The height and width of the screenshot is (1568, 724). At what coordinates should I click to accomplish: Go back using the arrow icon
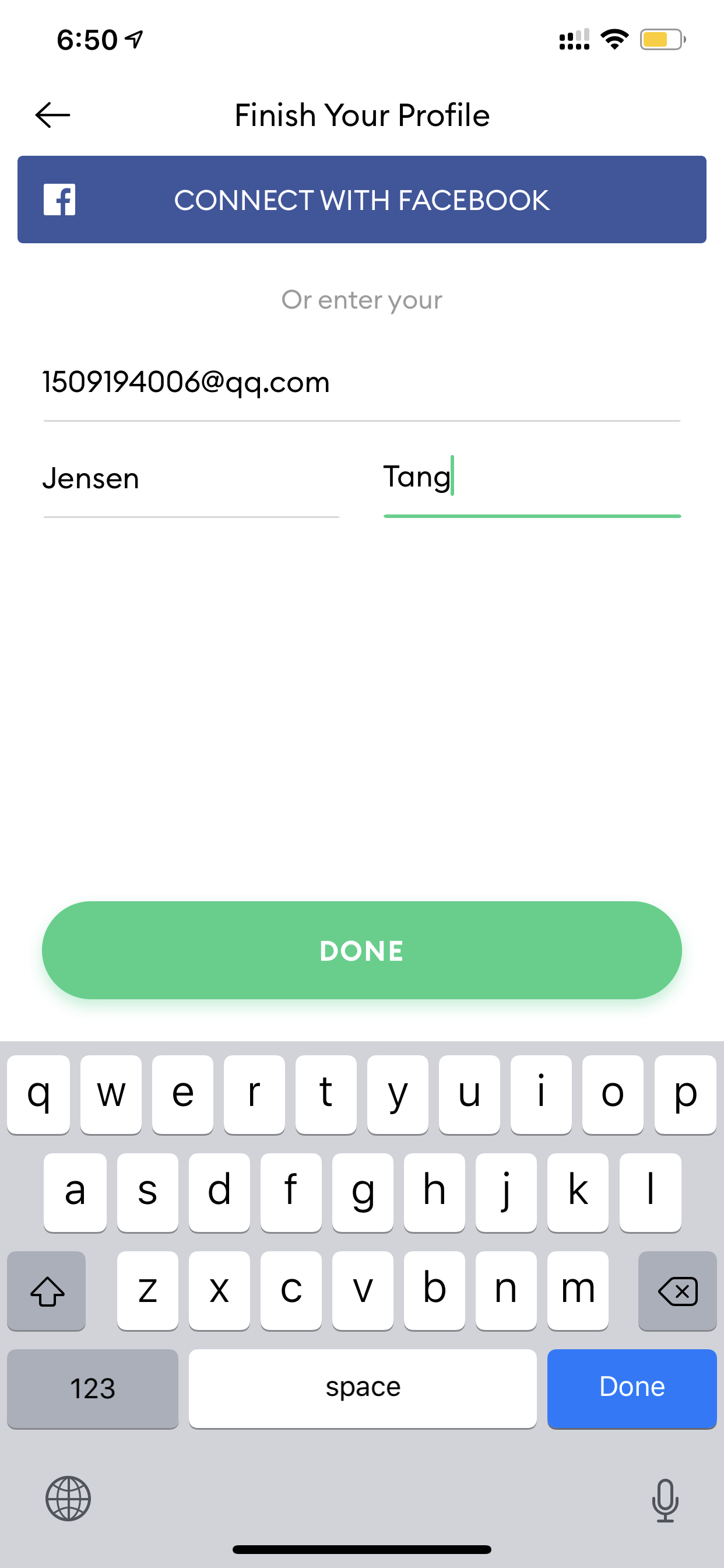coord(53,115)
